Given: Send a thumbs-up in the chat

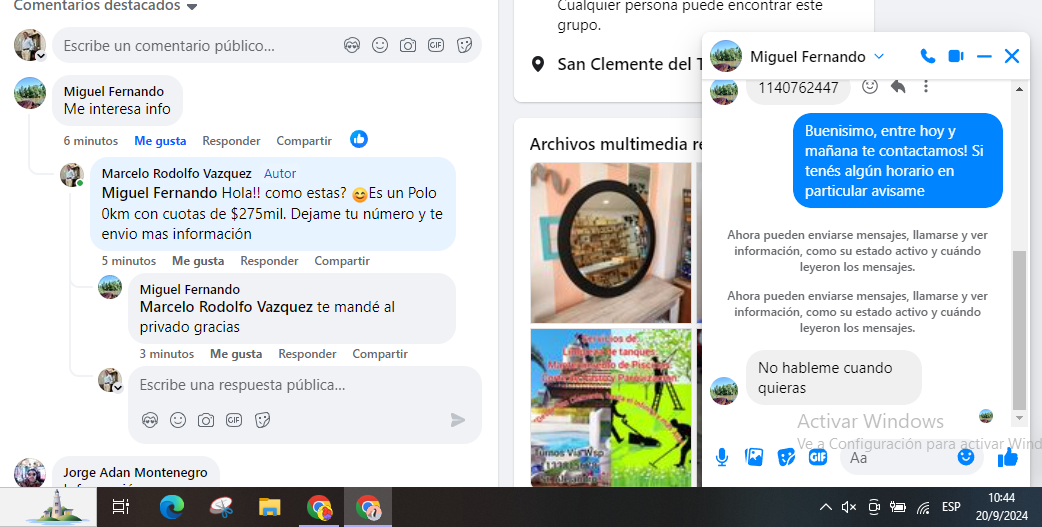Looking at the screenshot, I should [1007, 457].
